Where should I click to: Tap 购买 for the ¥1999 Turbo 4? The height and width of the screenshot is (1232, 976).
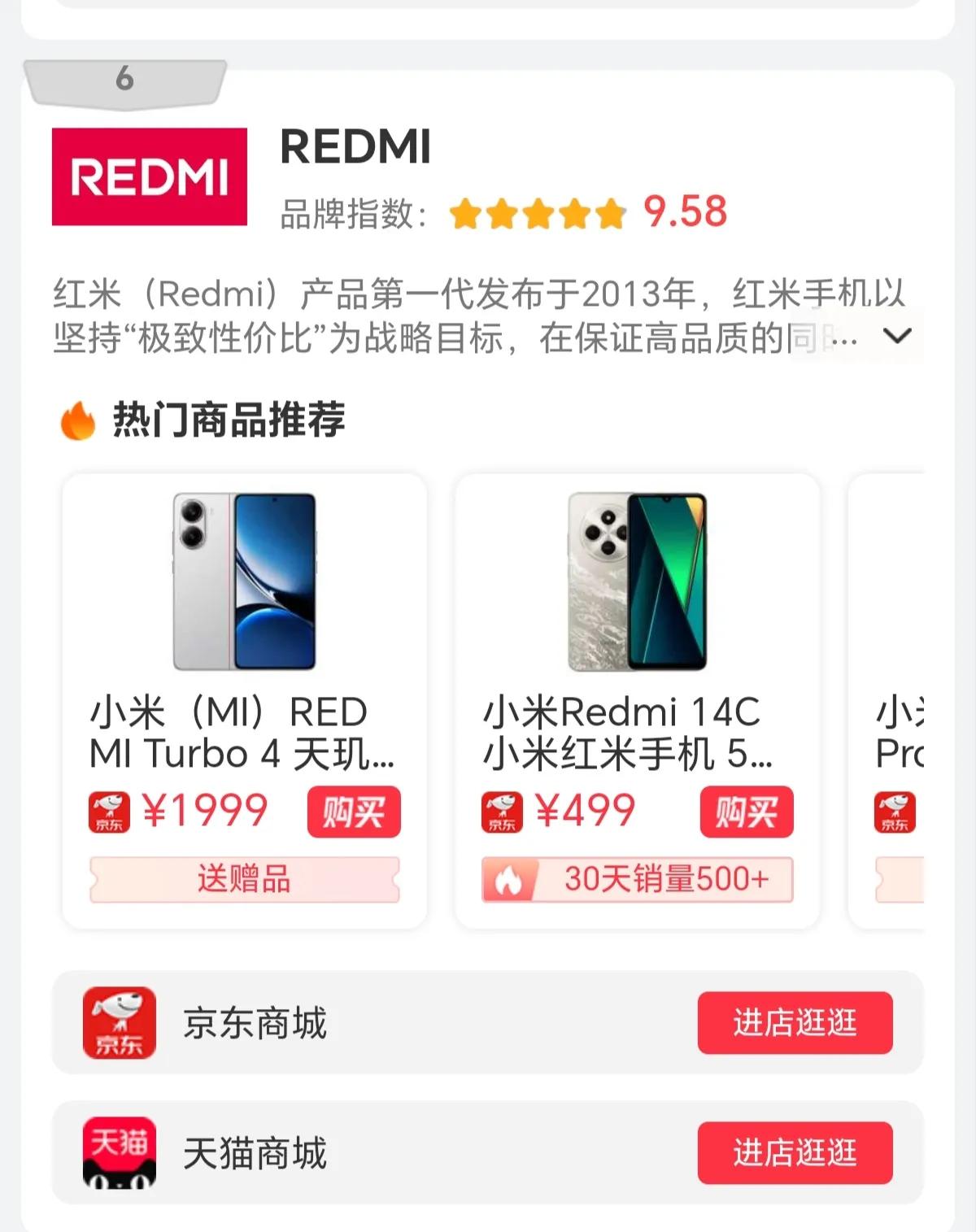[x=354, y=812]
